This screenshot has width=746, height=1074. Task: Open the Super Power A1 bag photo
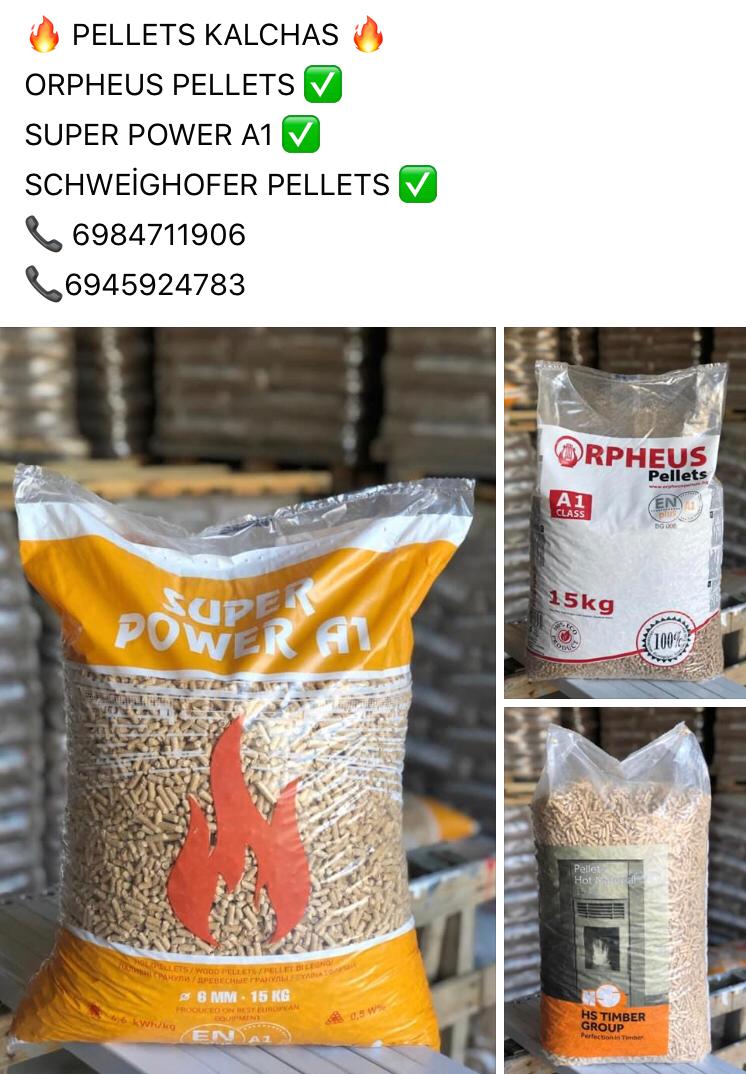(247, 700)
